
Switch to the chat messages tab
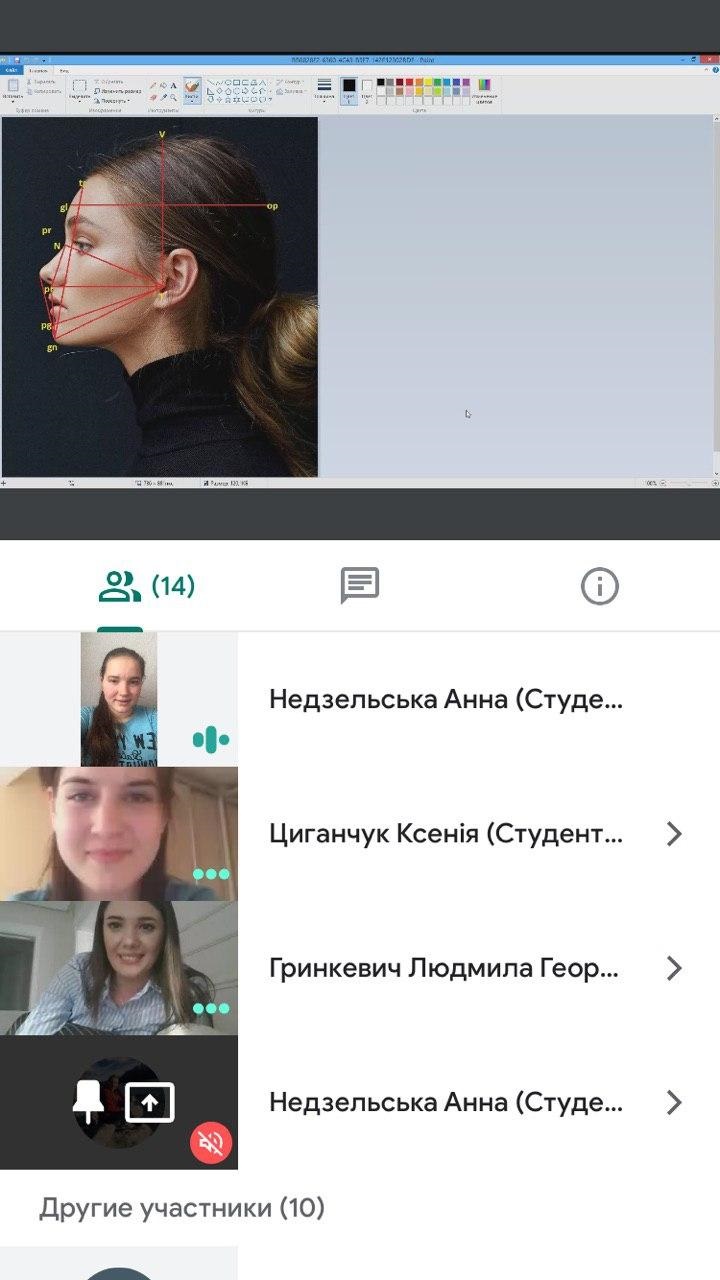click(x=360, y=586)
